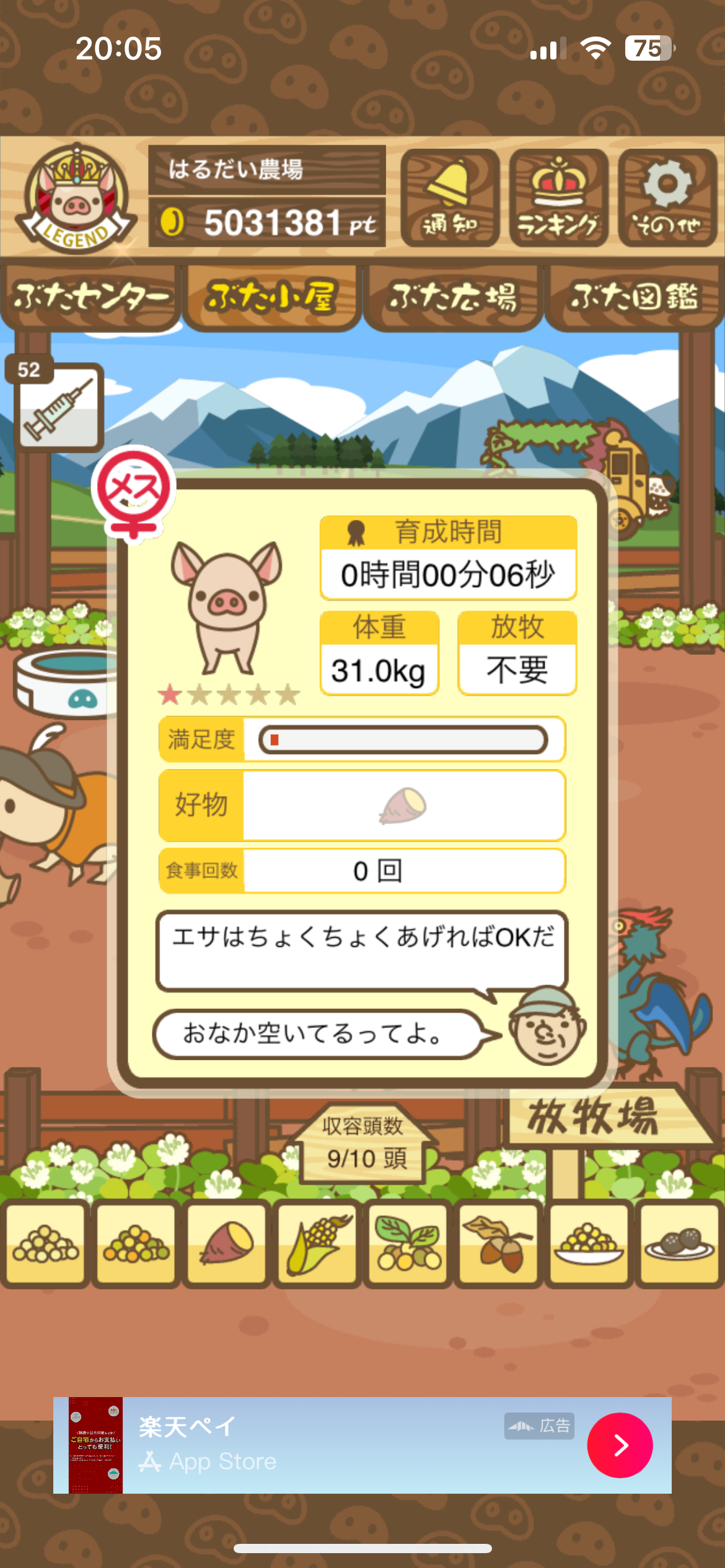Feed the pig the plain beige beans
Screen dimensions: 725x1568
pyautogui.click(x=45, y=1243)
